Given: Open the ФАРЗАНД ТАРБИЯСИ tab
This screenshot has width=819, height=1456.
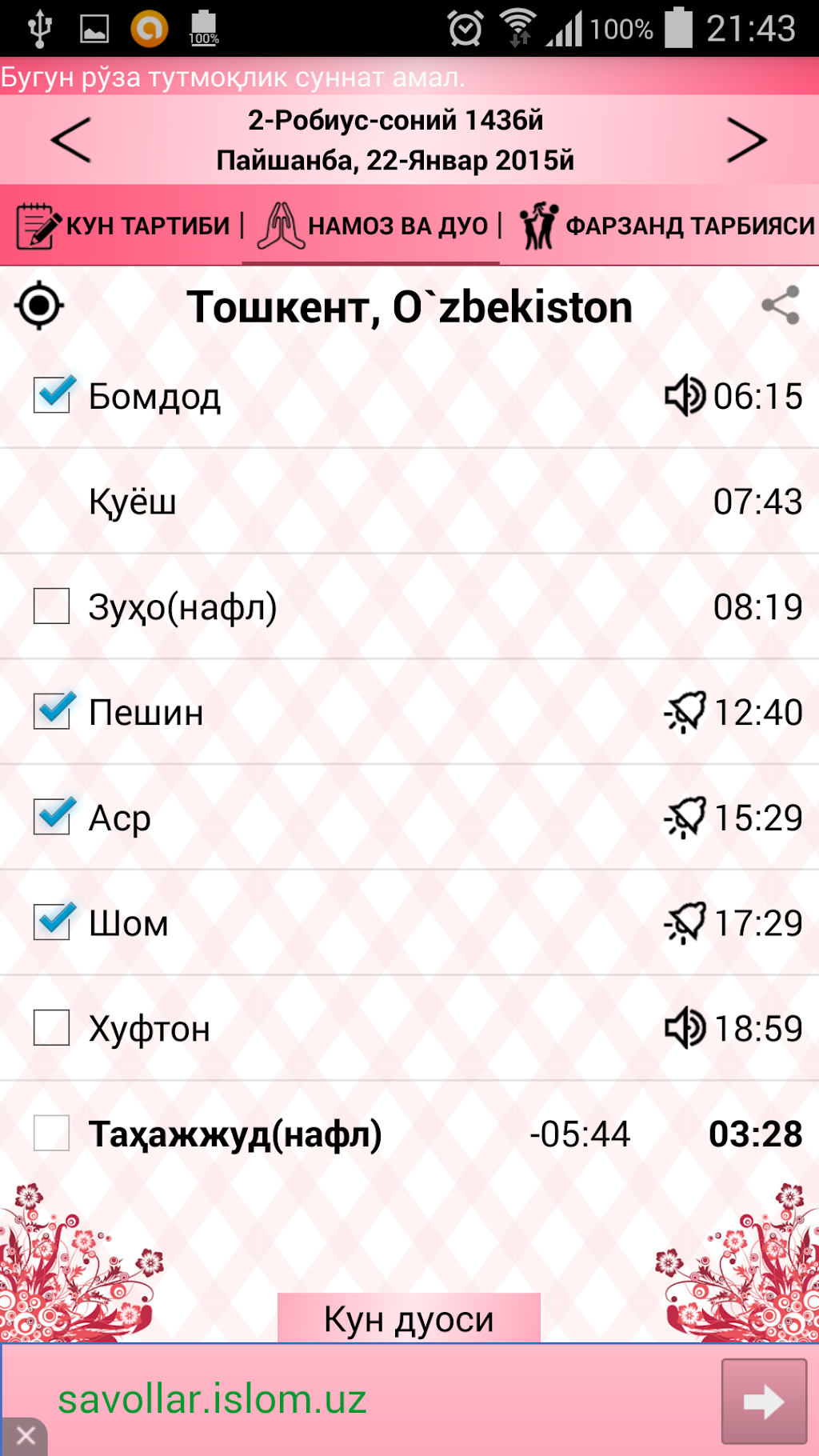Looking at the screenshot, I should [667, 226].
